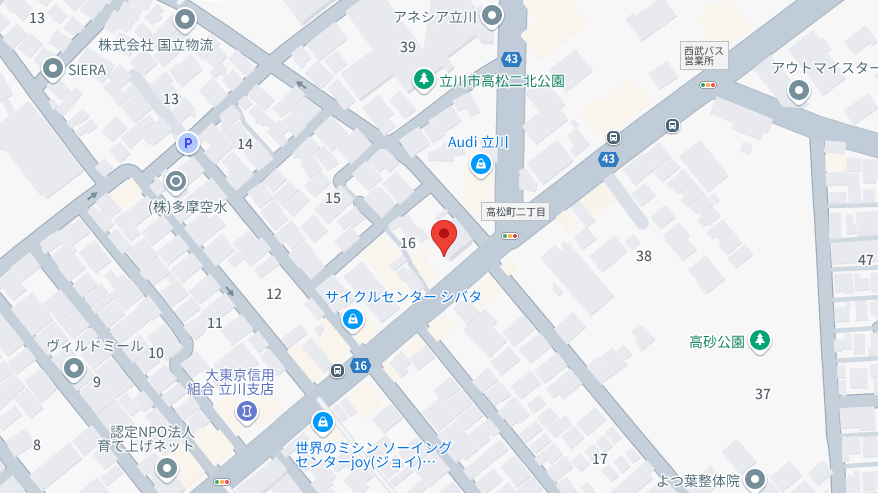878x493 pixels.
Task: Open the Audi 立川 shop marker
Action: [481, 163]
